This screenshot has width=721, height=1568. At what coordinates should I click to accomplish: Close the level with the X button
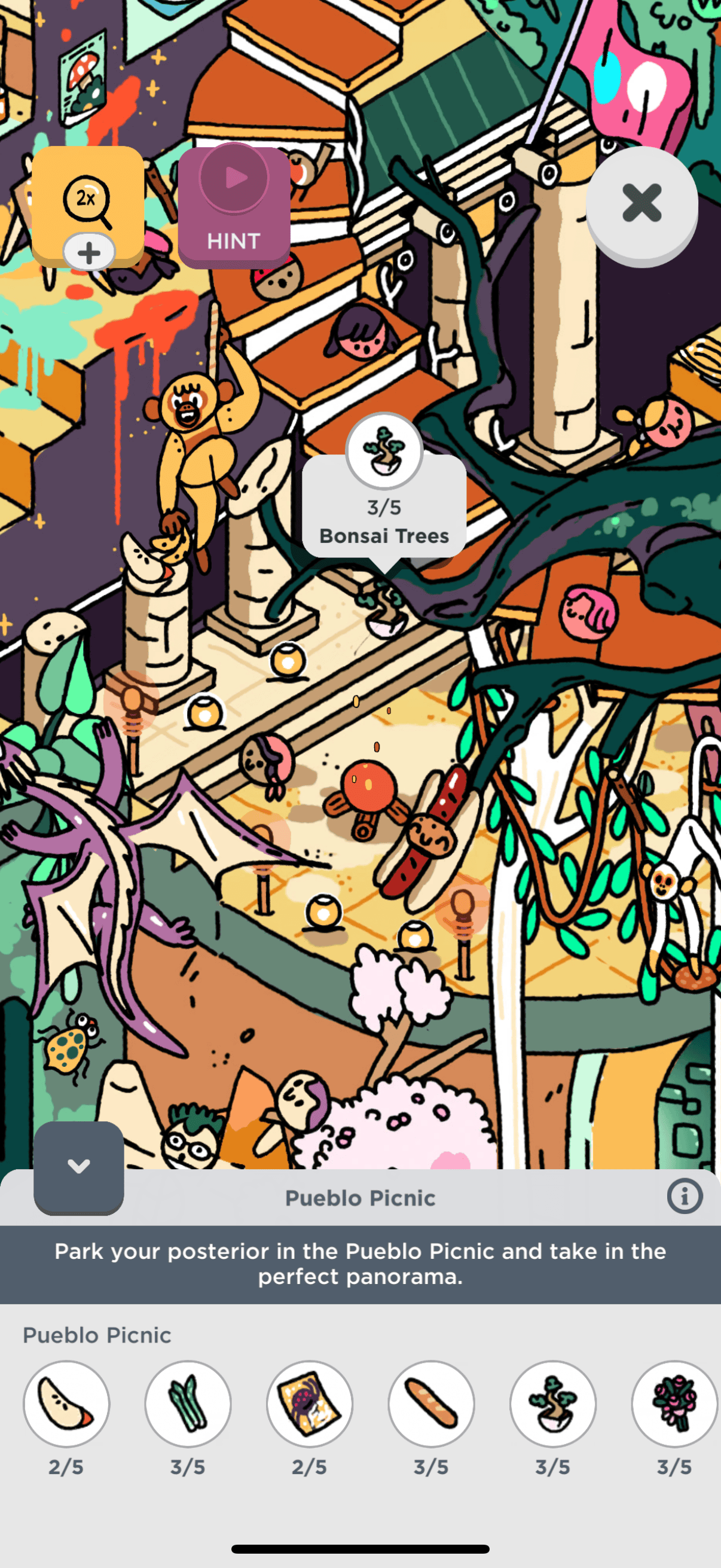tap(641, 203)
